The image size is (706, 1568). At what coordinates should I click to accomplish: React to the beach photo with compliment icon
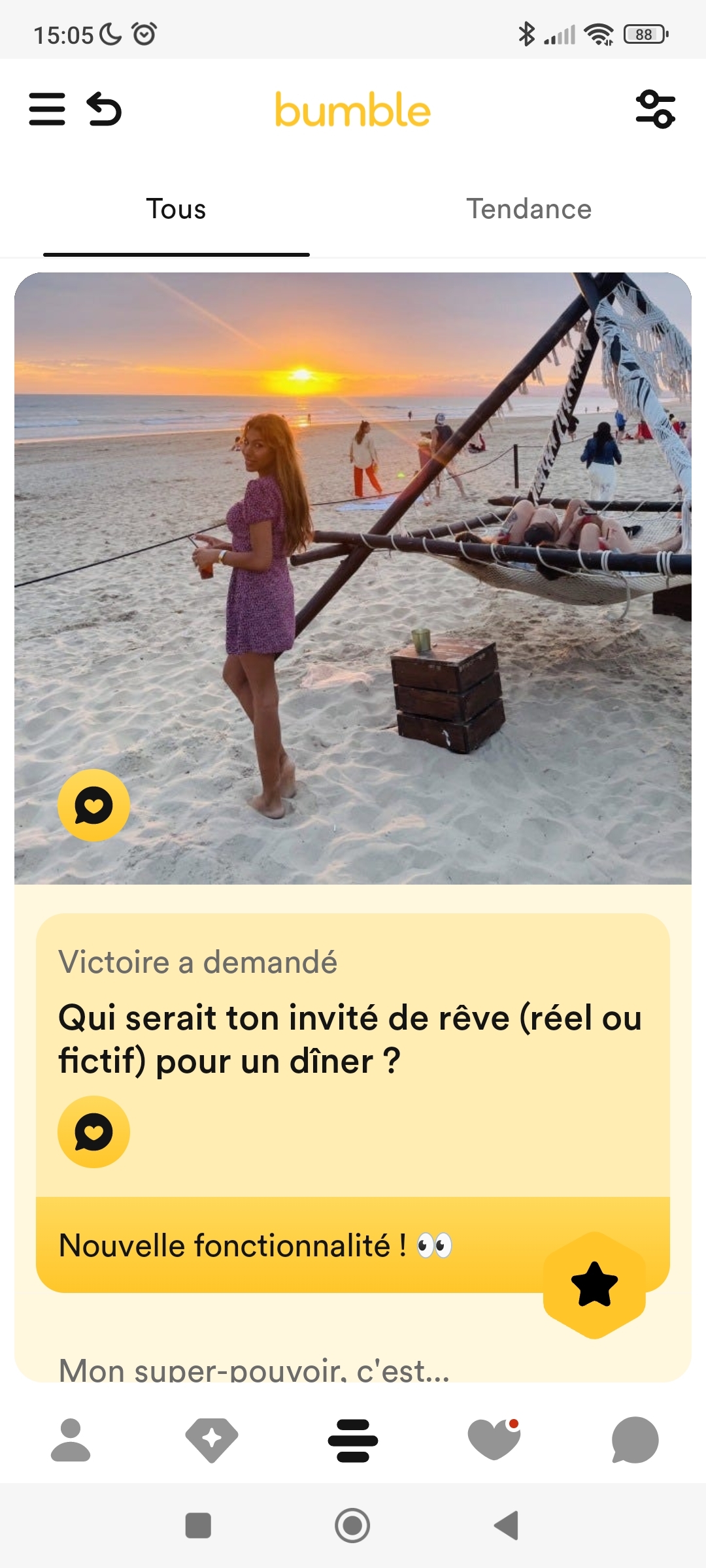[93, 805]
